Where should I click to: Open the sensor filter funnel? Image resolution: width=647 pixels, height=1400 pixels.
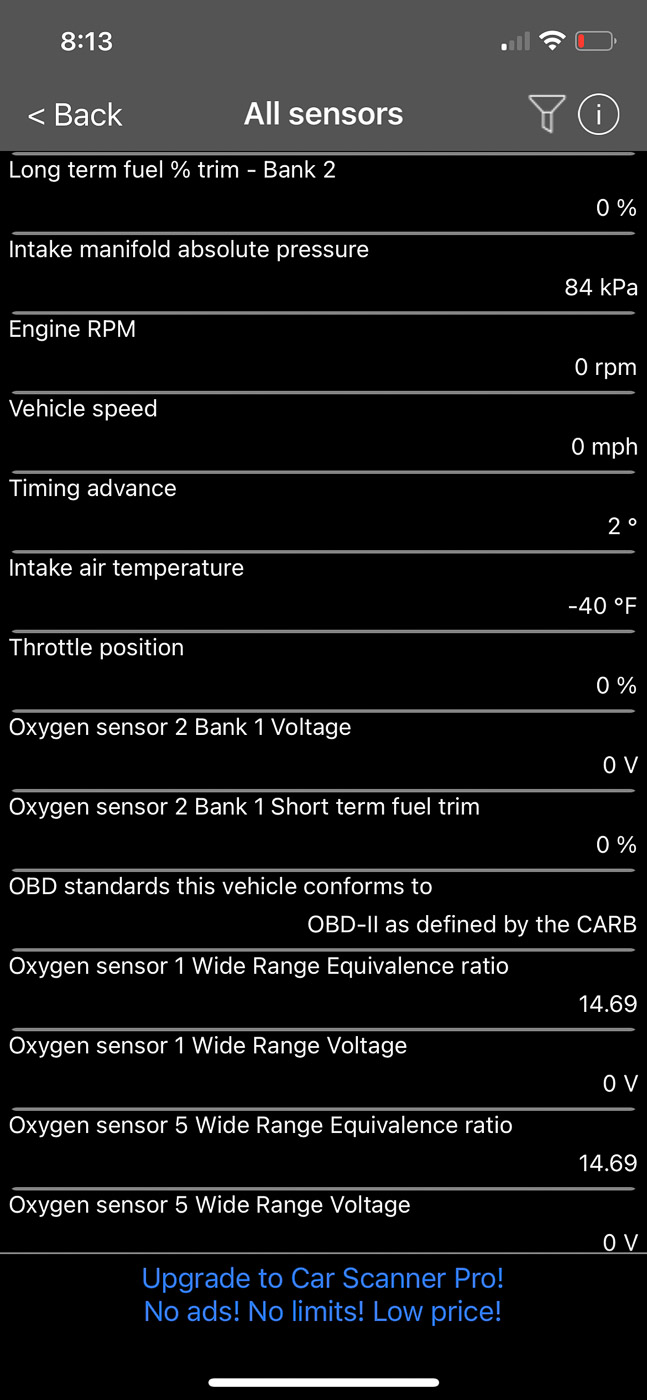546,115
